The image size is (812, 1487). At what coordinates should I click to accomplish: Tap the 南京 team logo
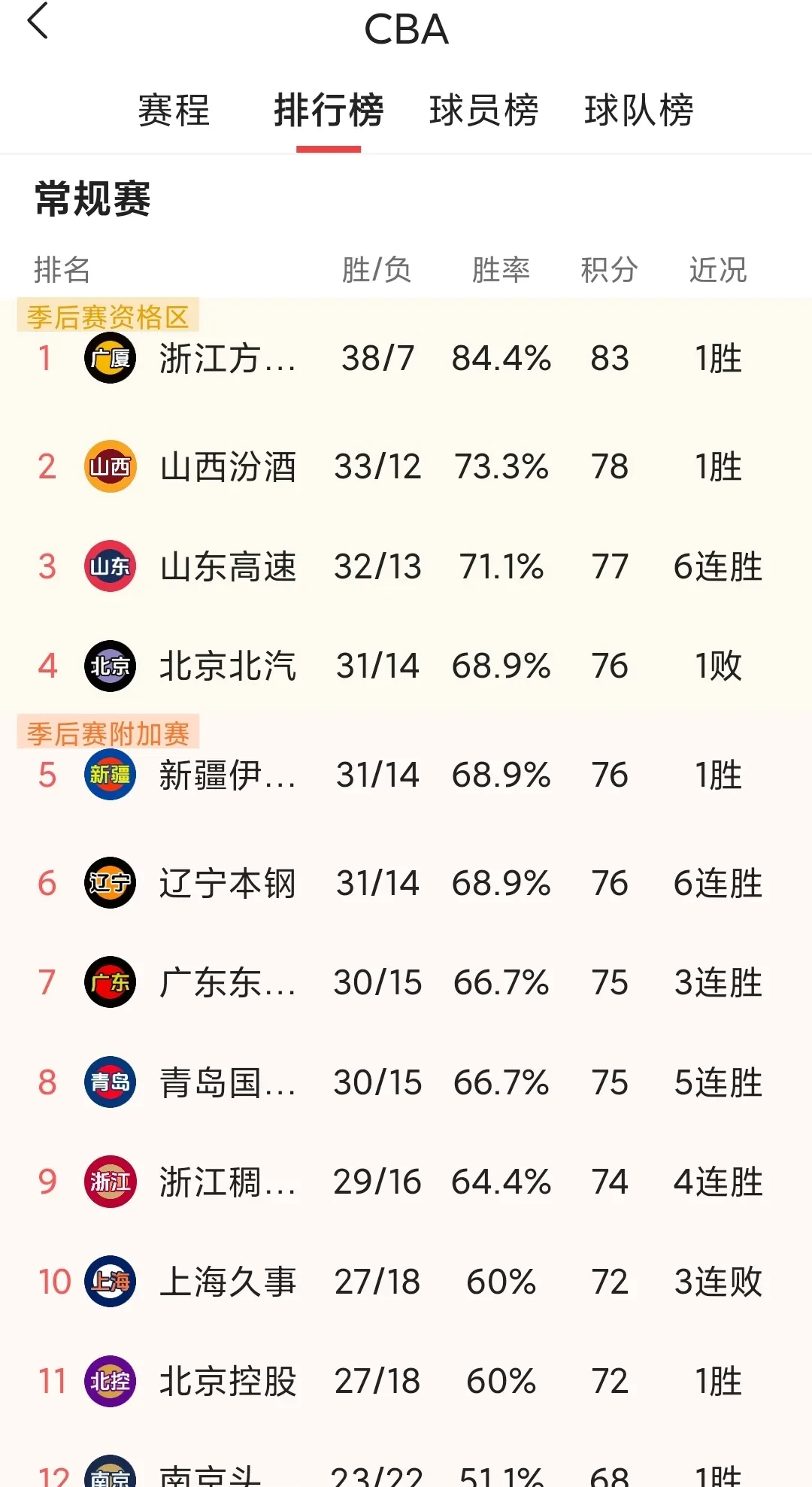click(x=110, y=1473)
